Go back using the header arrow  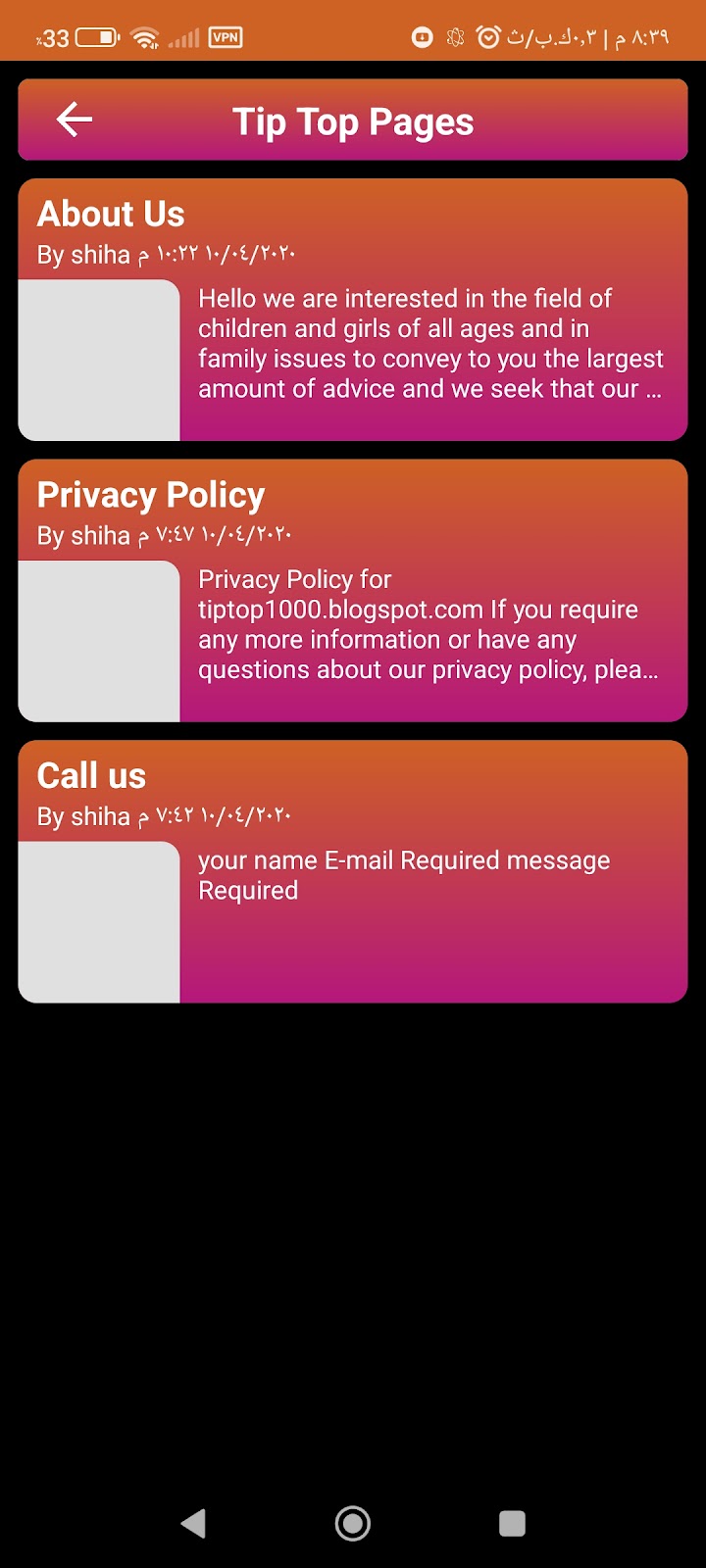pos(75,120)
